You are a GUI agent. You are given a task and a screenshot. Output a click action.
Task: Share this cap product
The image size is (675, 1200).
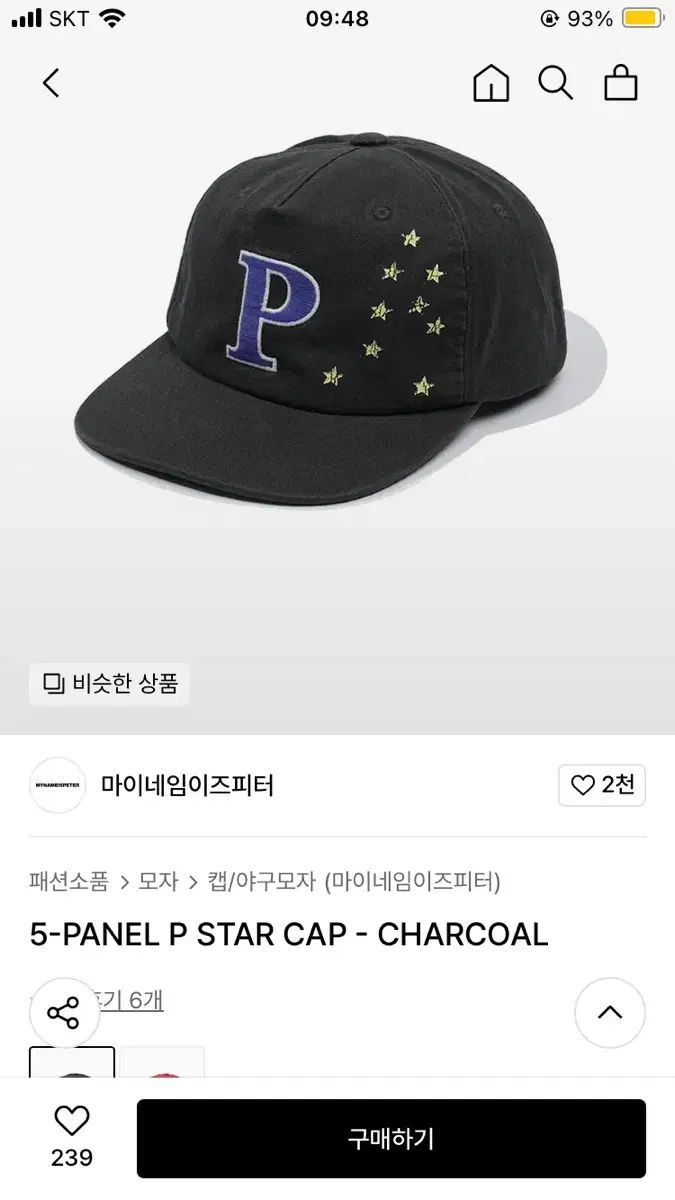click(63, 1013)
